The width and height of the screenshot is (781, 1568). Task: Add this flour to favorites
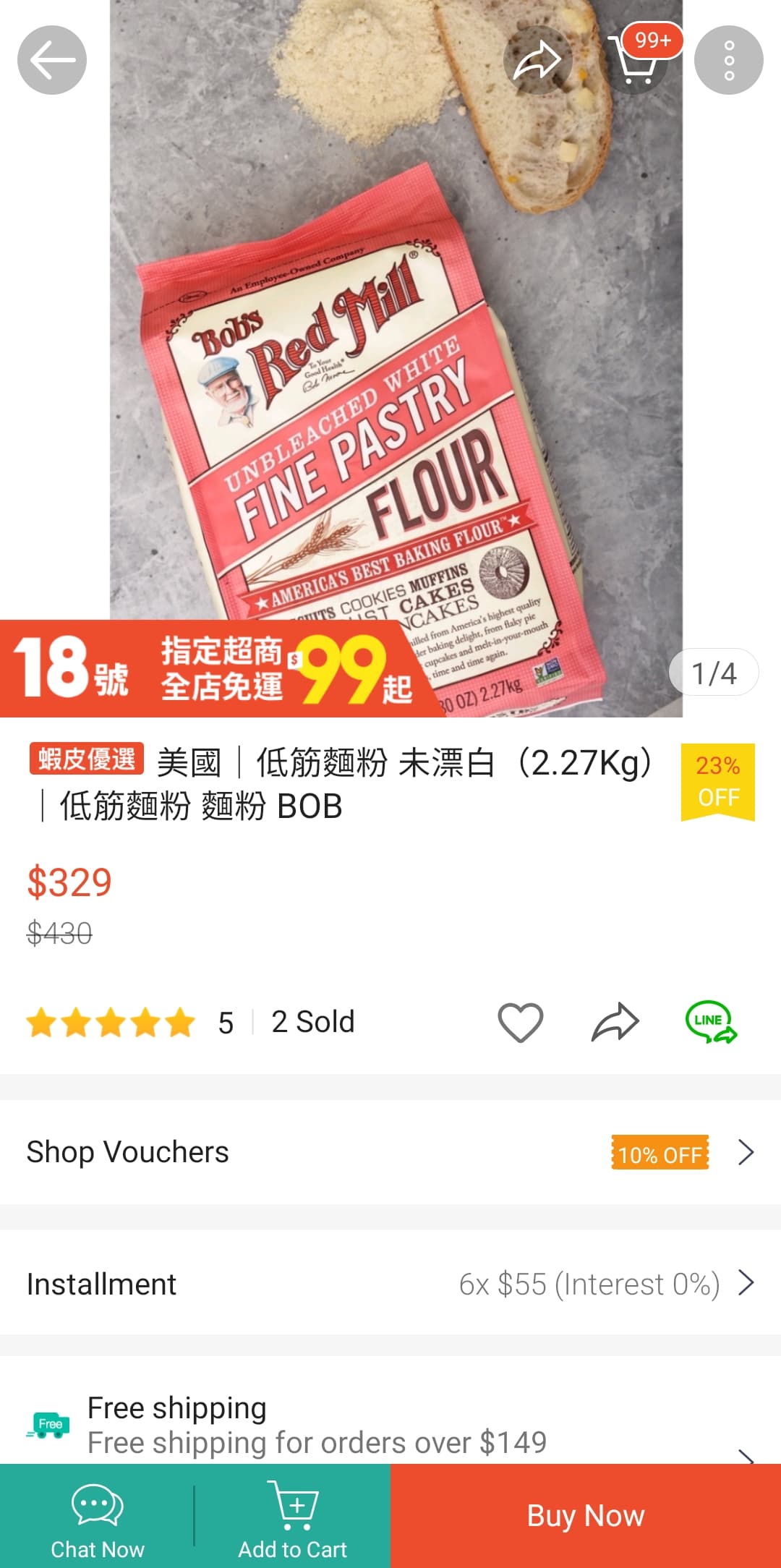point(520,1022)
